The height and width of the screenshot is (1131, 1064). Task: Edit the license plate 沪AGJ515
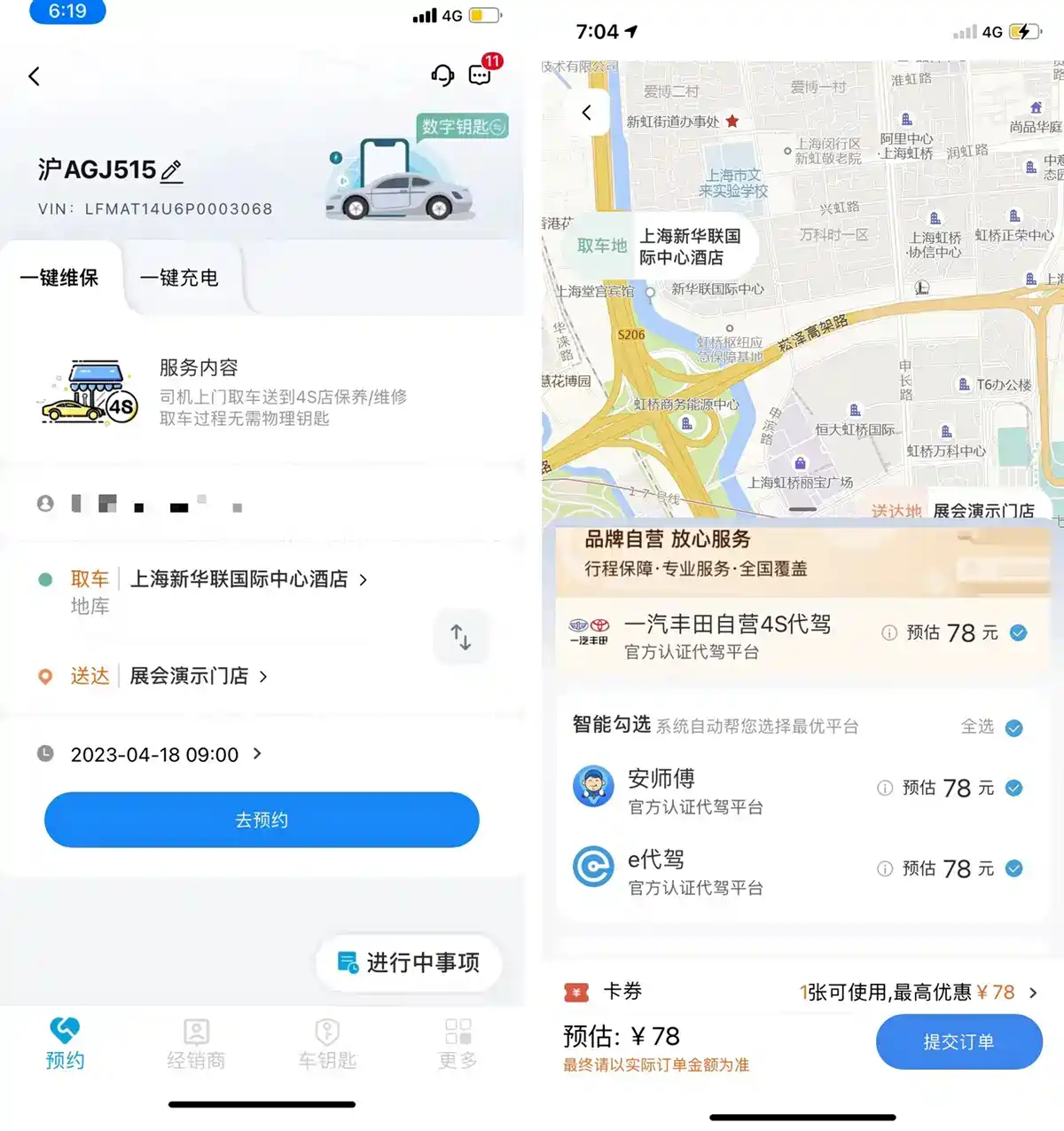pos(172,170)
